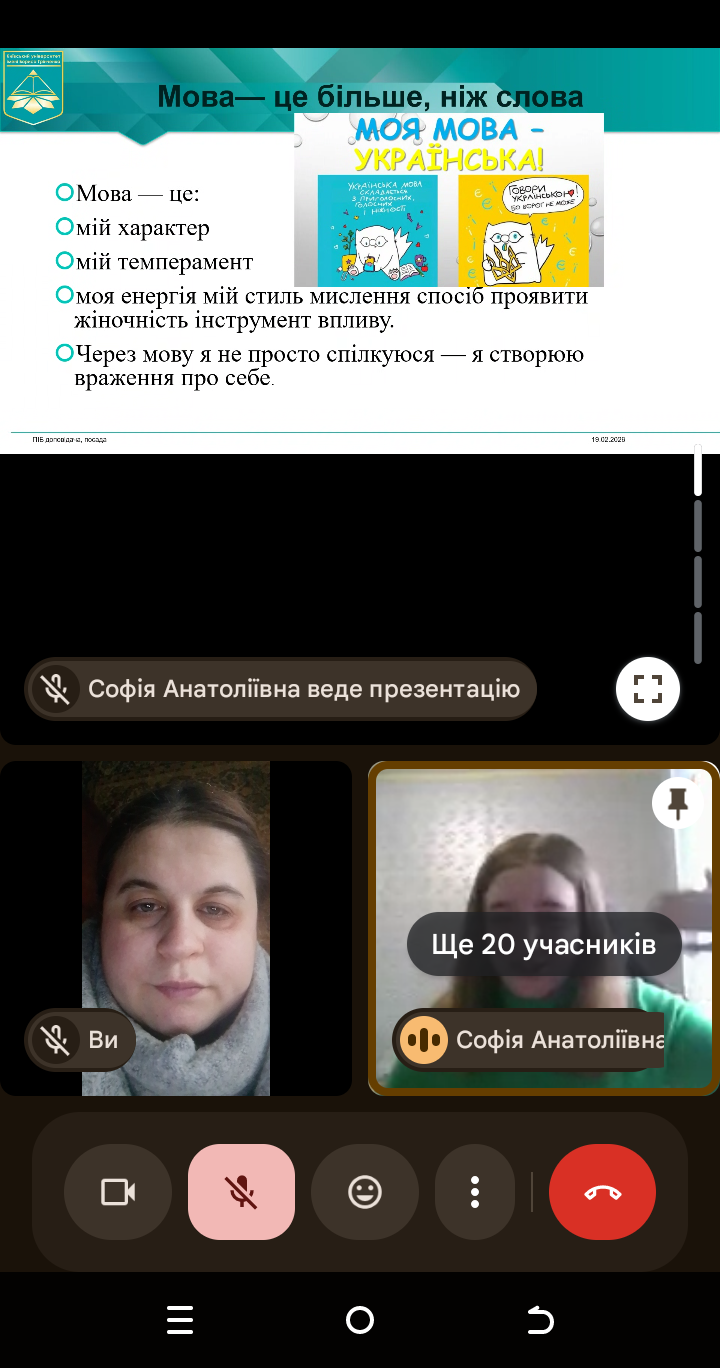
Task: Open the more options menu
Action: click(x=475, y=1192)
